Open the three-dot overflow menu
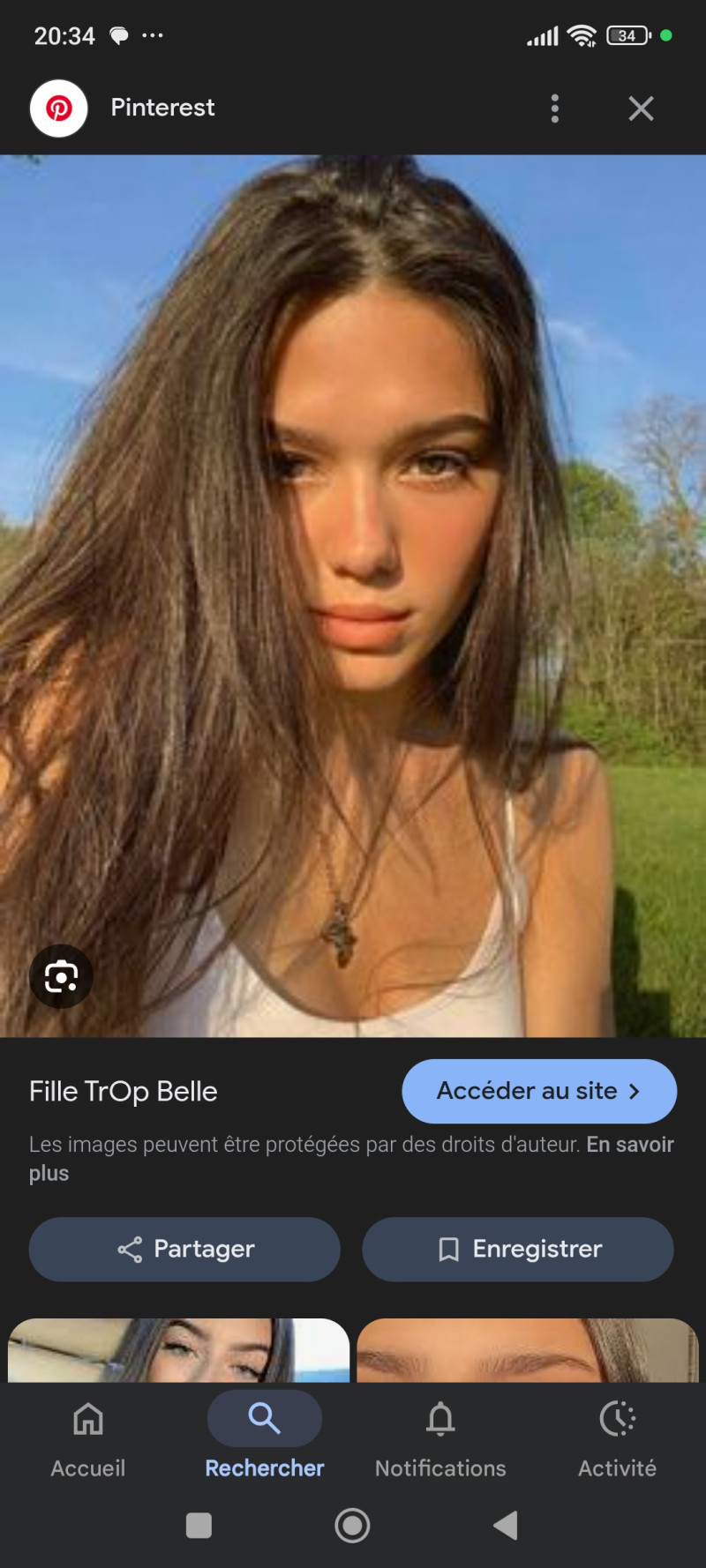 [x=554, y=108]
